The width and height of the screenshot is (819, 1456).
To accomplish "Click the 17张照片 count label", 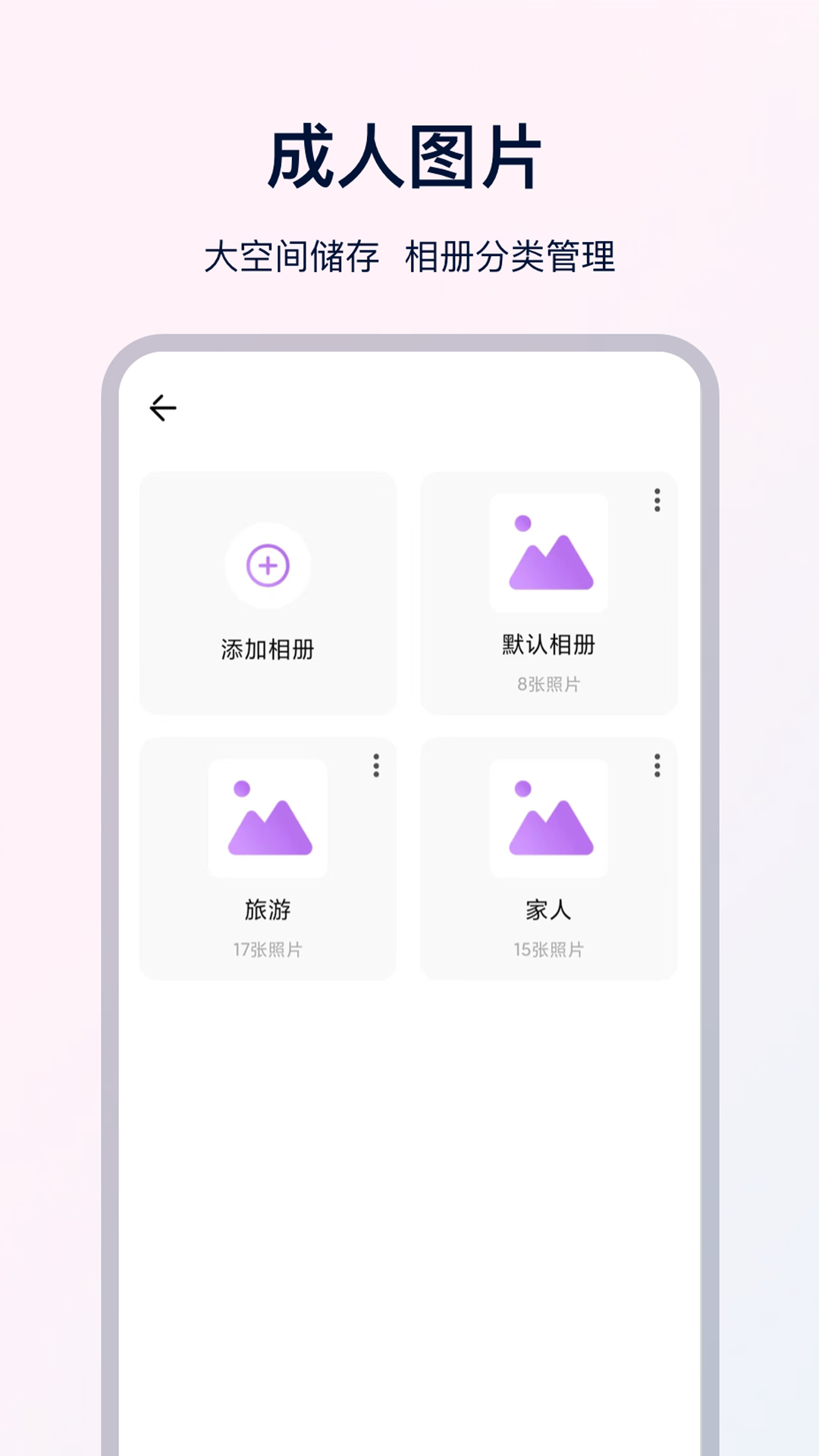I will pyautogui.click(x=268, y=949).
